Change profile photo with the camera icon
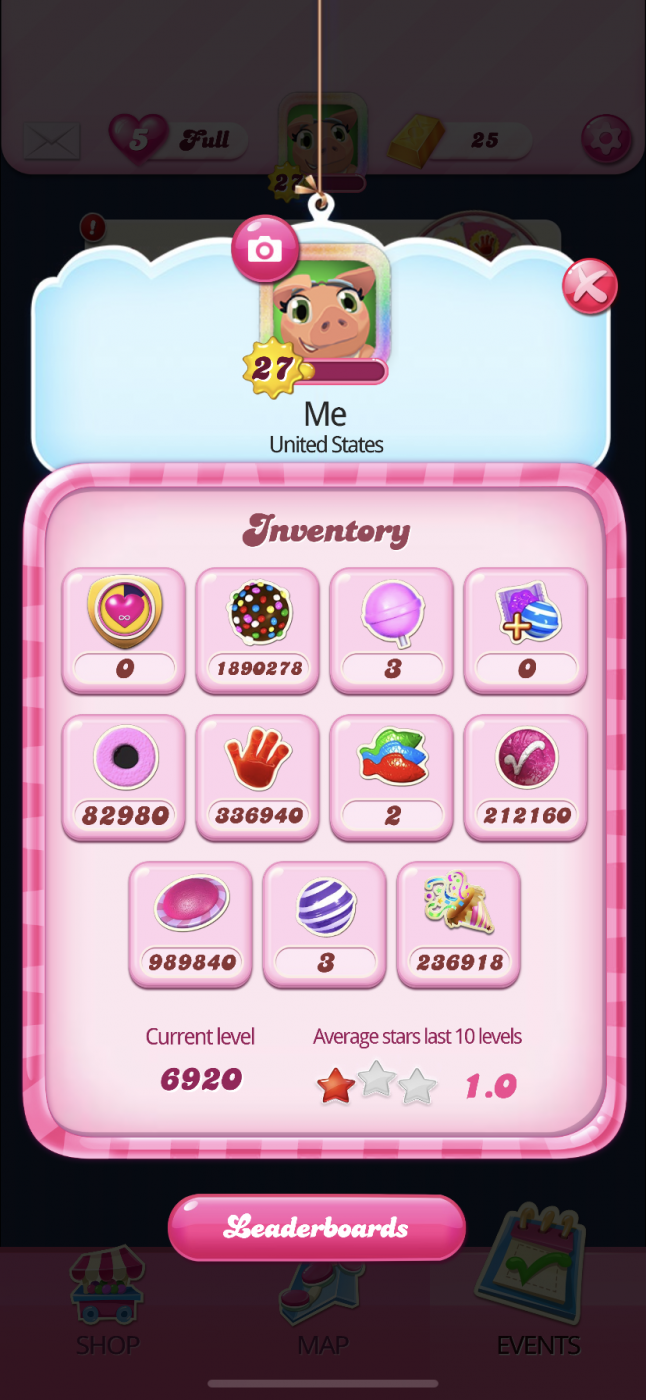 (x=264, y=250)
